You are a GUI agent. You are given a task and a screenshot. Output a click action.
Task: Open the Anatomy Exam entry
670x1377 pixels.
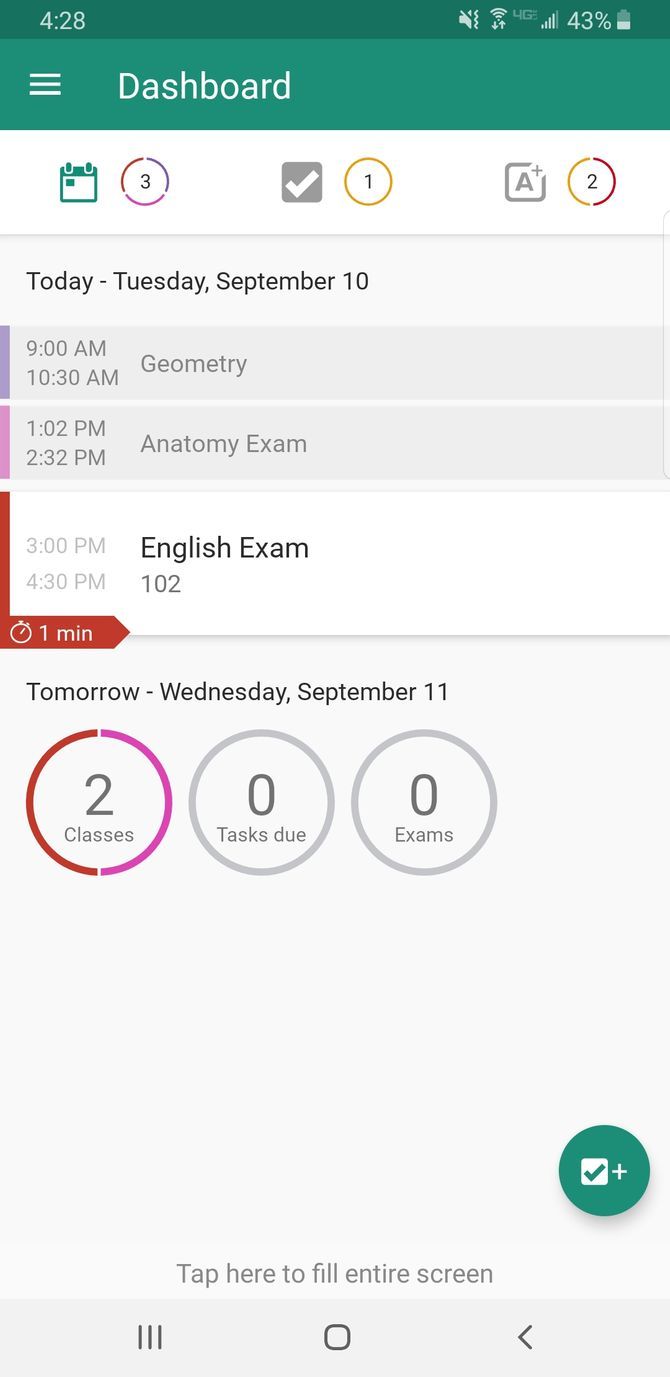pyautogui.click(x=335, y=443)
